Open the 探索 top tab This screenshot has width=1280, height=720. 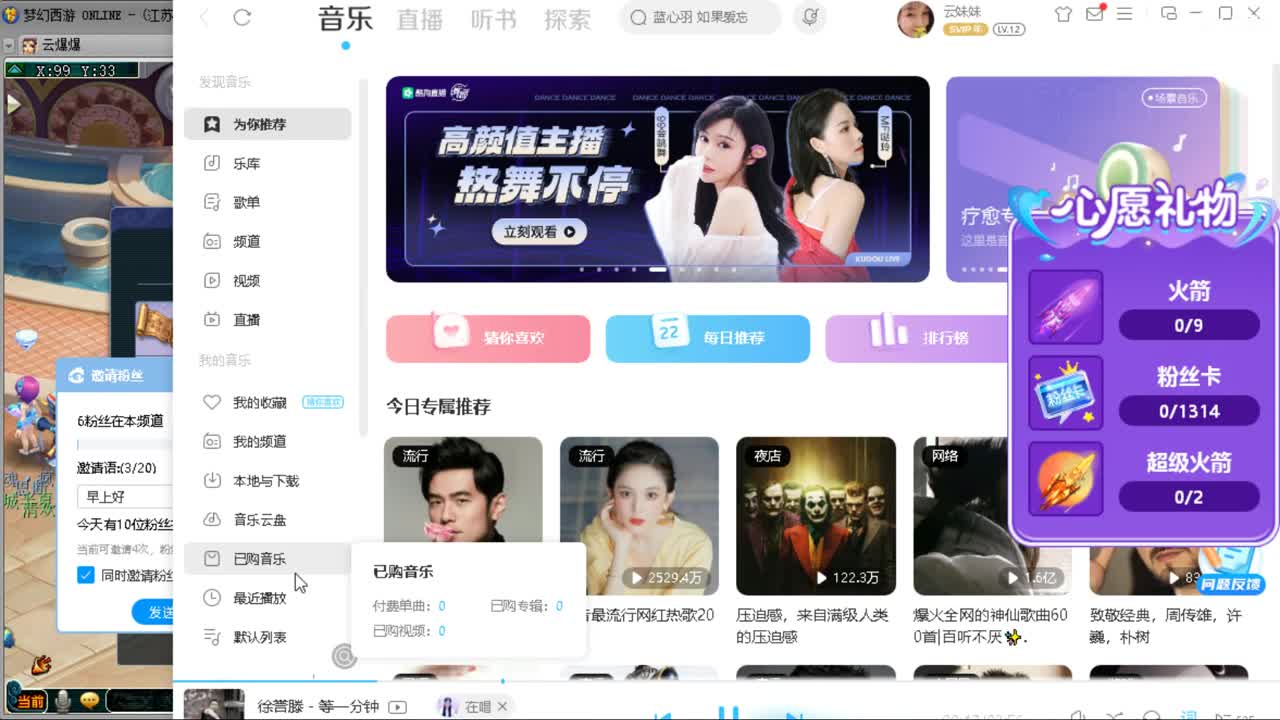(567, 19)
